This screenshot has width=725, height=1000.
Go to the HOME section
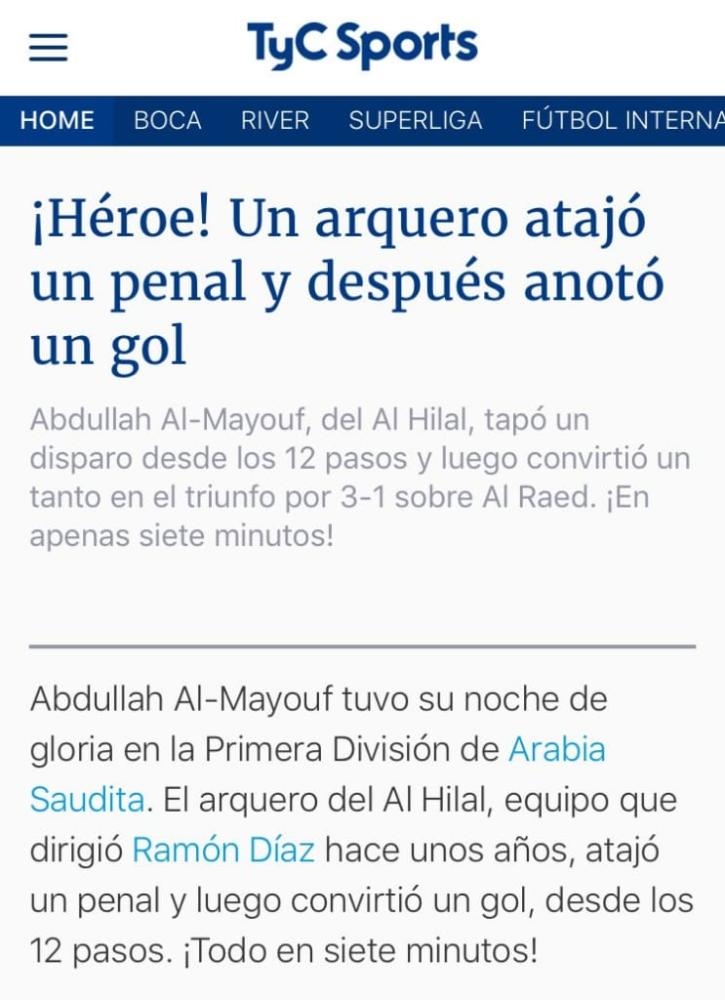pos(57,121)
